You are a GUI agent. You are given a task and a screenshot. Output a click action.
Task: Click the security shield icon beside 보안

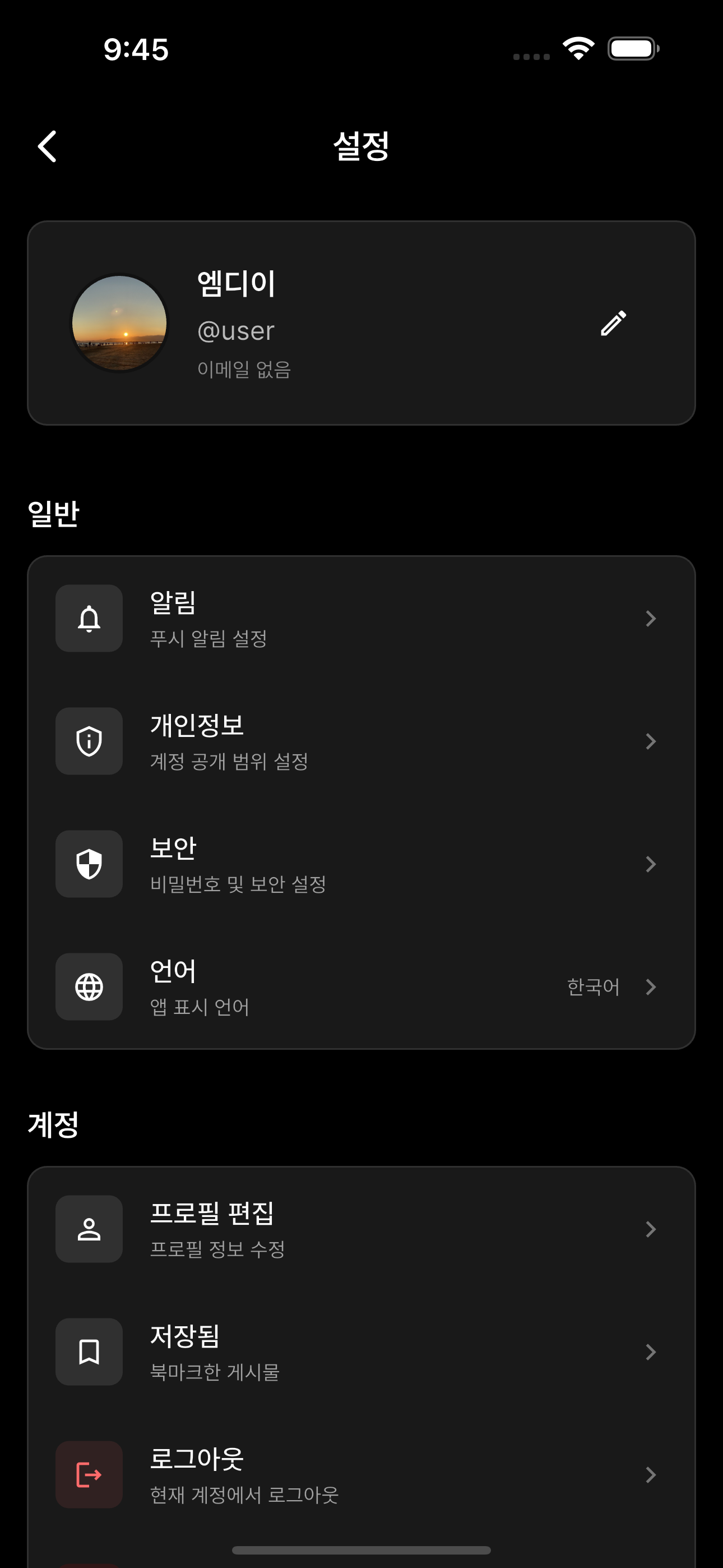[x=89, y=864]
